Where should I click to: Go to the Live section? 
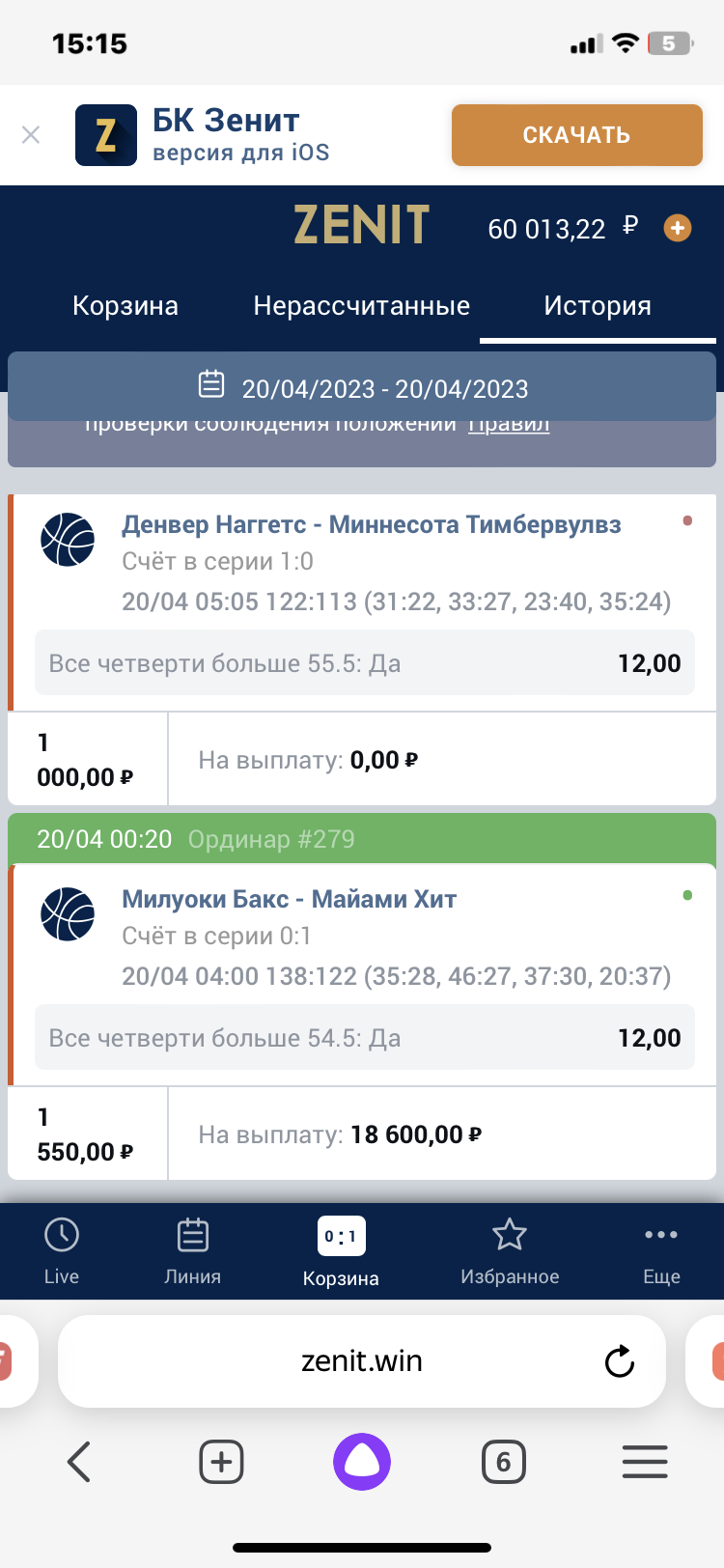coord(62,1250)
